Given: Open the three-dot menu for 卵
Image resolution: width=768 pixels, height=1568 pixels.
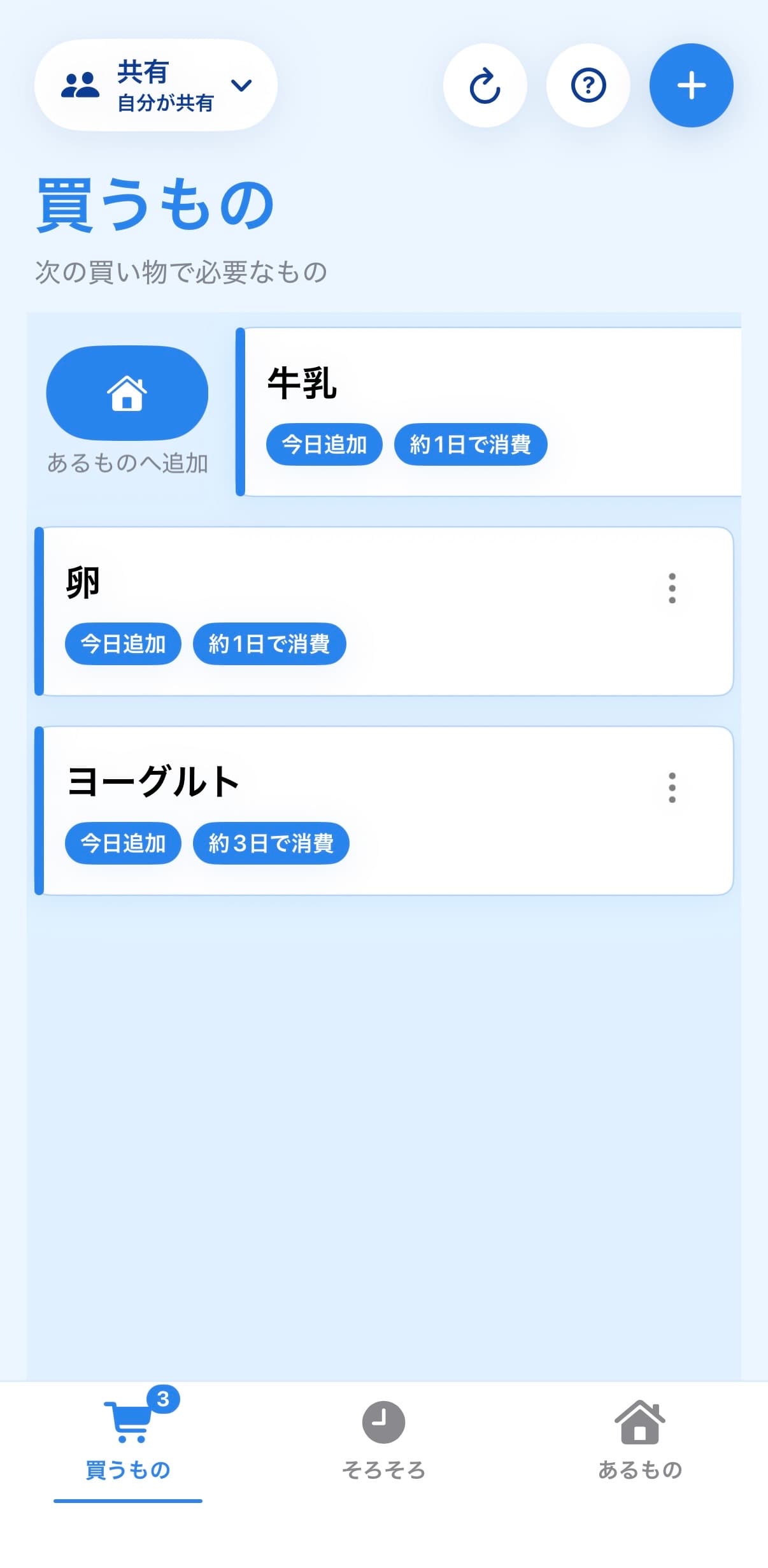Looking at the screenshot, I should 672,588.
